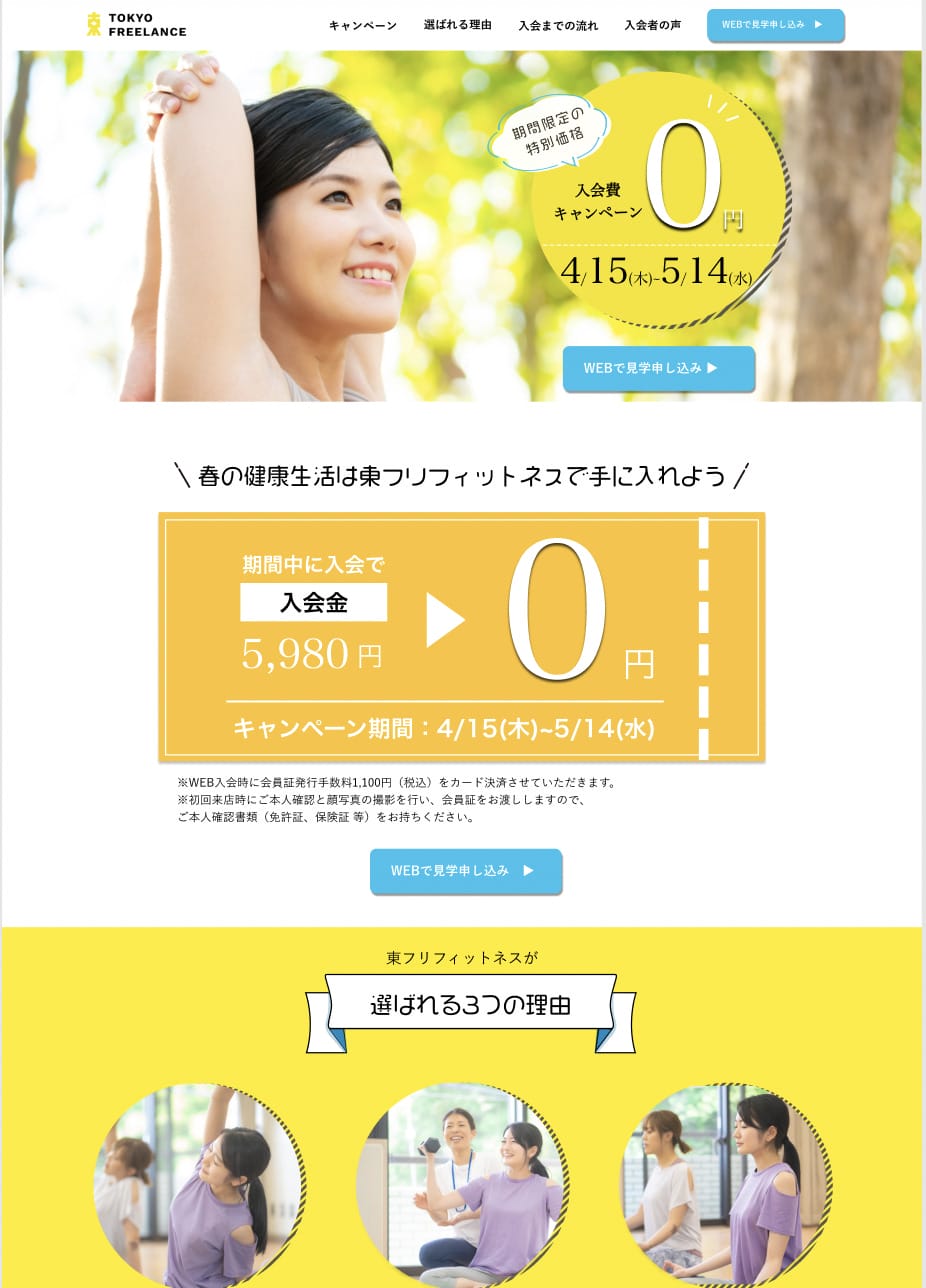Tap WEBで見学申し込み button on the hero photo
This screenshot has height=1288, width=926.
(x=658, y=368)
